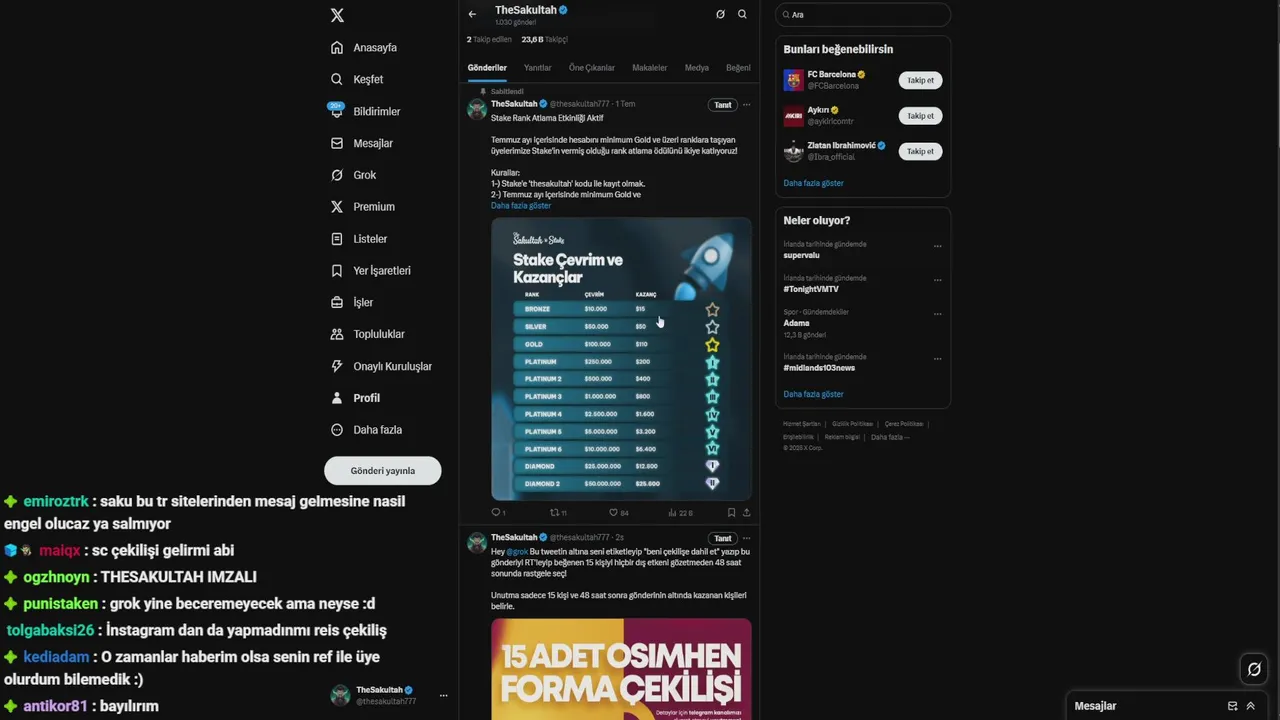The height and width of the screenshot is (720, 1280).
Task: Switch to the Medya tab
Action: pos(696,68)
